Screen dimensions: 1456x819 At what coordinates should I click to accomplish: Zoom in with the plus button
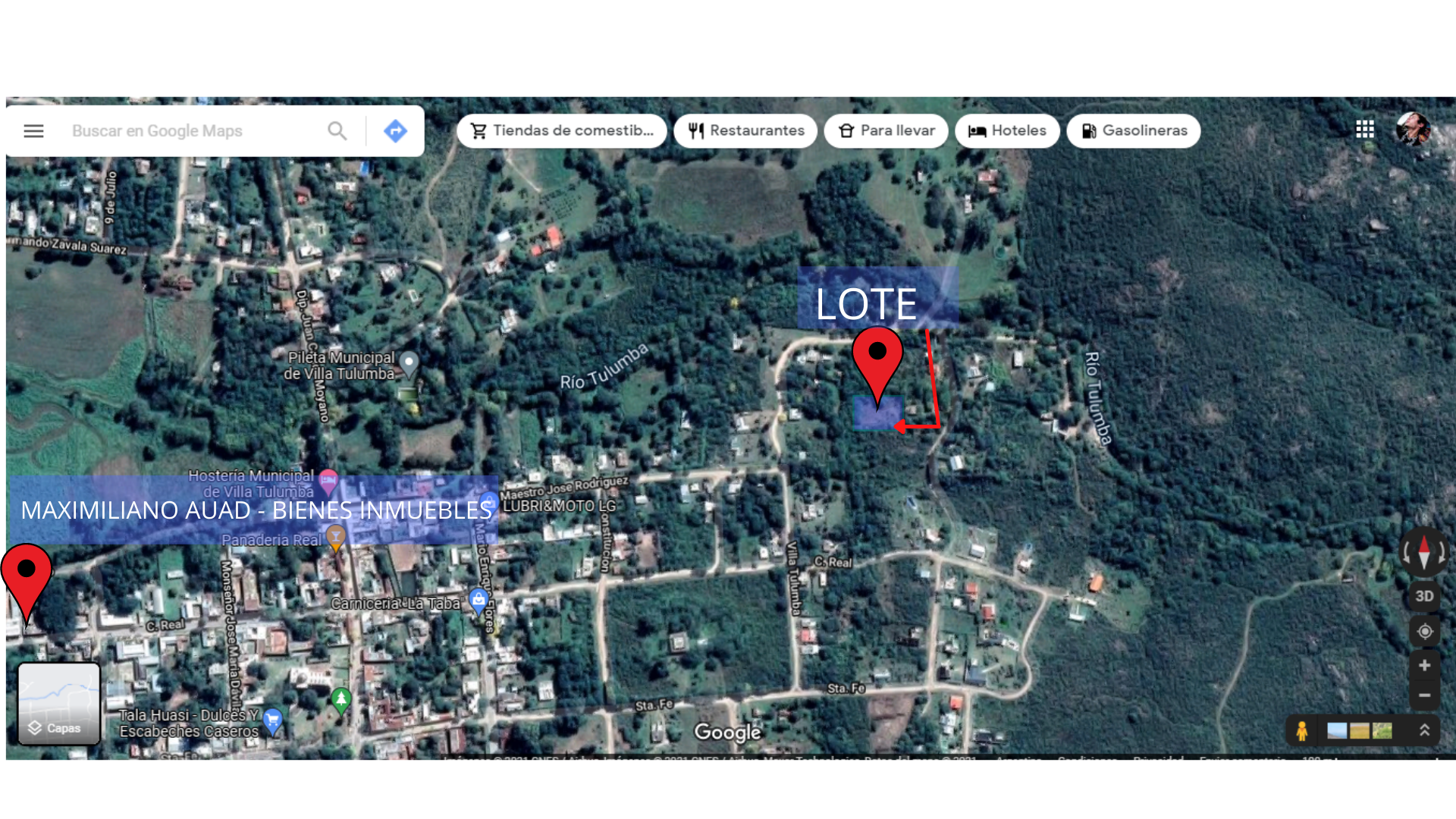point(1425,666)
